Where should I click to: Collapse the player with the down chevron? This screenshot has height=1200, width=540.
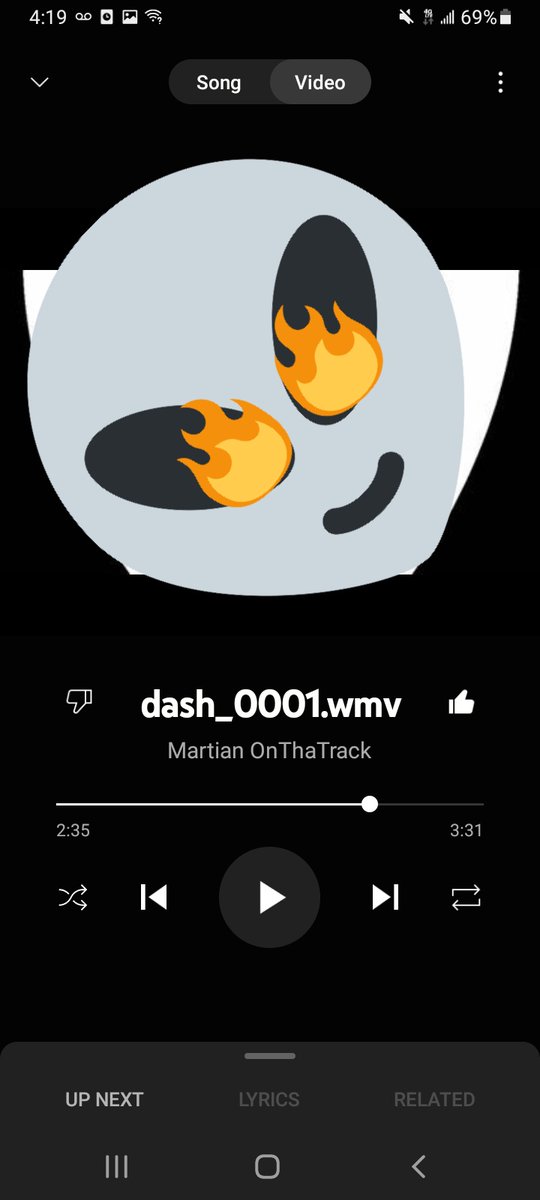40,82
